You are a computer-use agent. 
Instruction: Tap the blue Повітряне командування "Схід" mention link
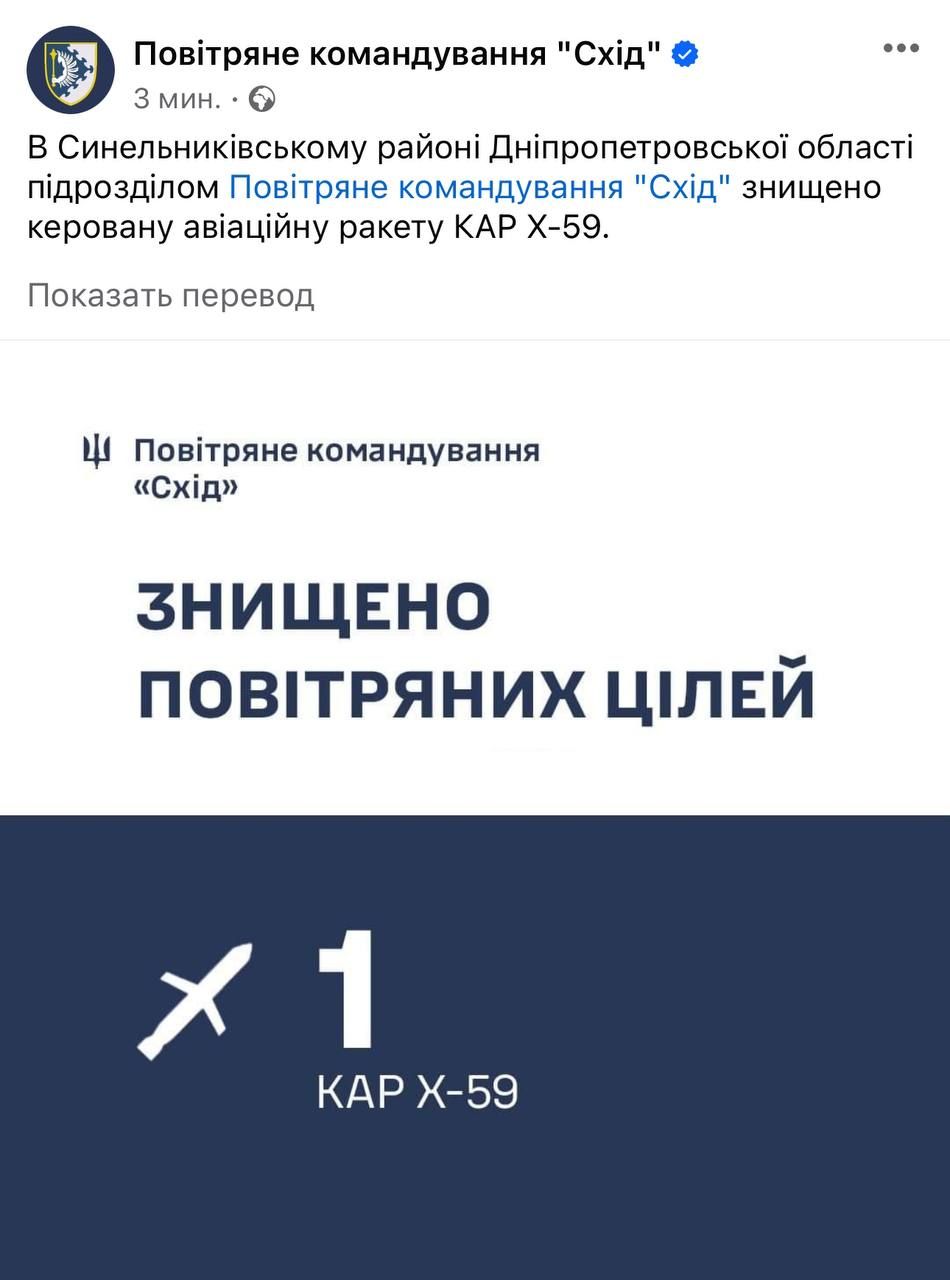[x=481, y=187]
